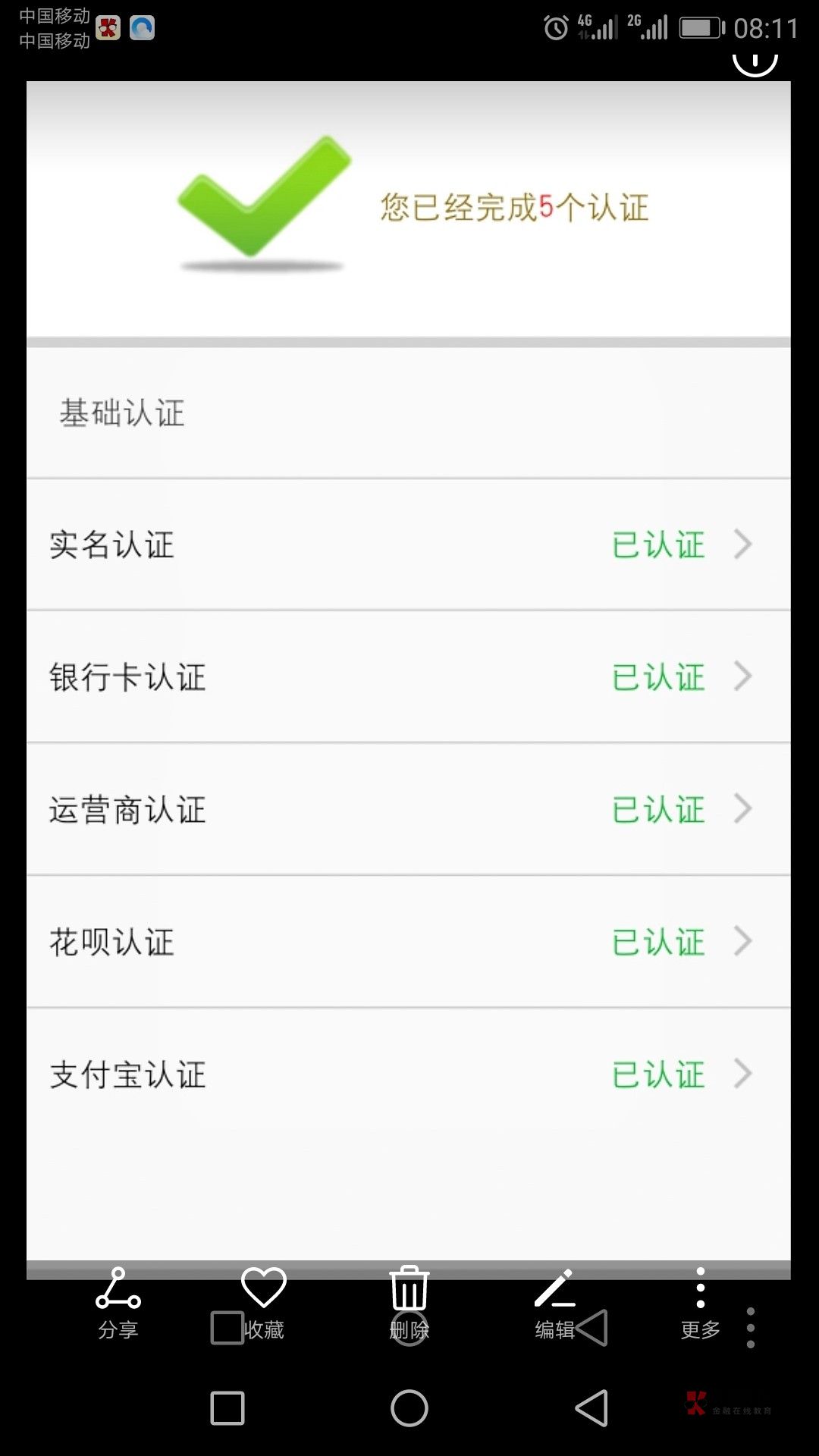Go to the home screen via the home button
The height and width of the screenshot is (1456, 819).
[409, 1408]
